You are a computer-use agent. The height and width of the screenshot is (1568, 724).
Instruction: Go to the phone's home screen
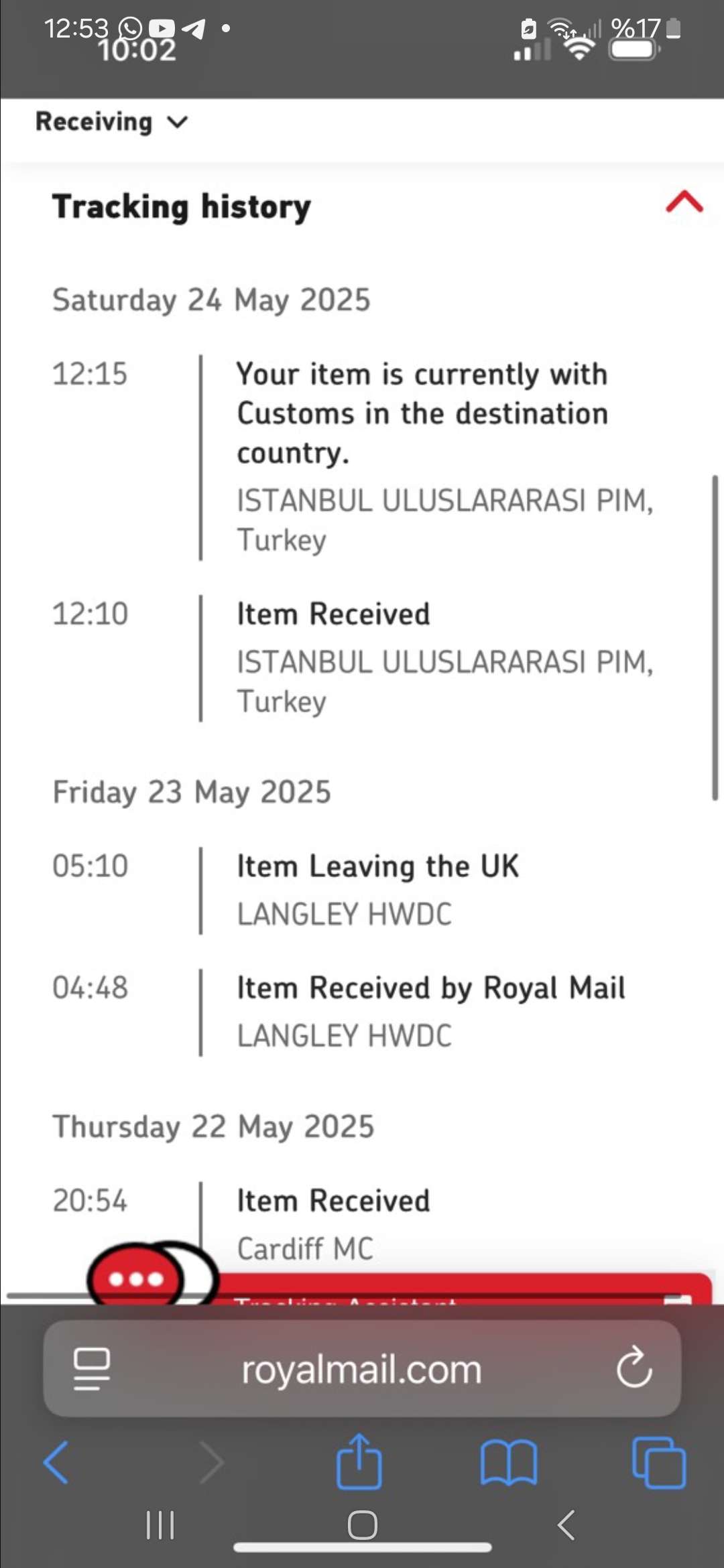pyautogui.click(x=362, y=1525)
